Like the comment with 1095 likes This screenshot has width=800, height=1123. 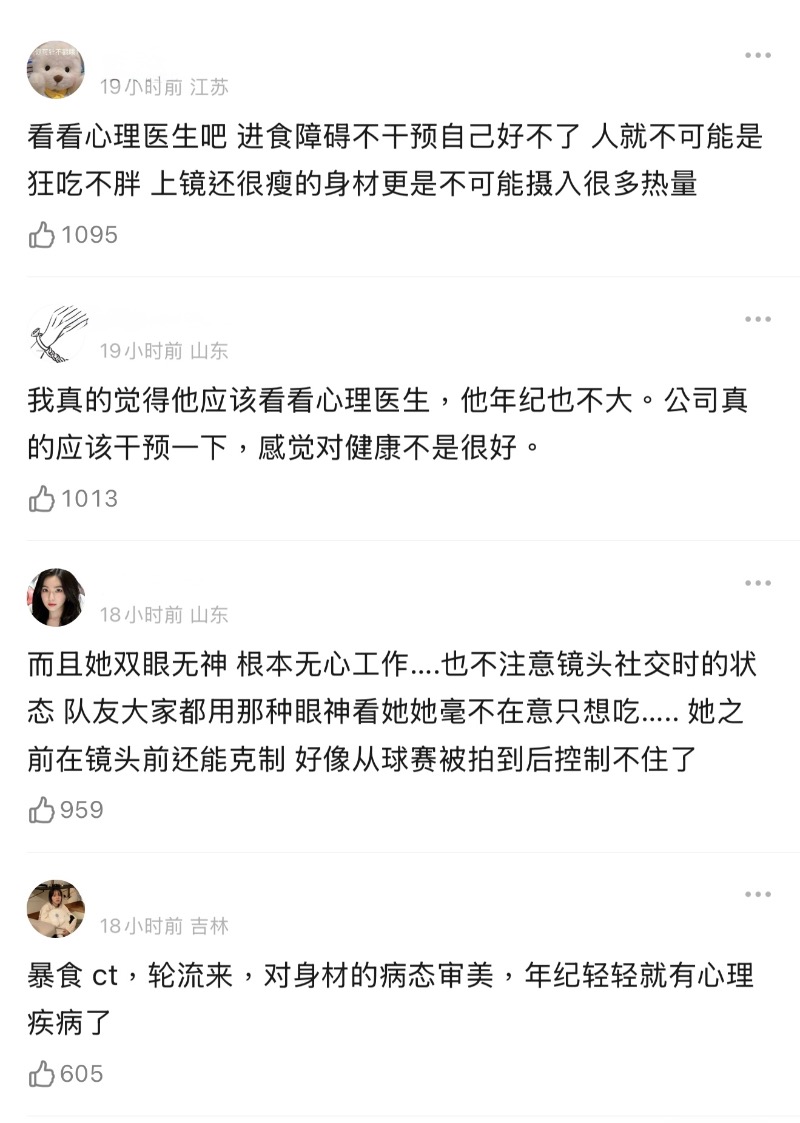[x=42, y=235]
